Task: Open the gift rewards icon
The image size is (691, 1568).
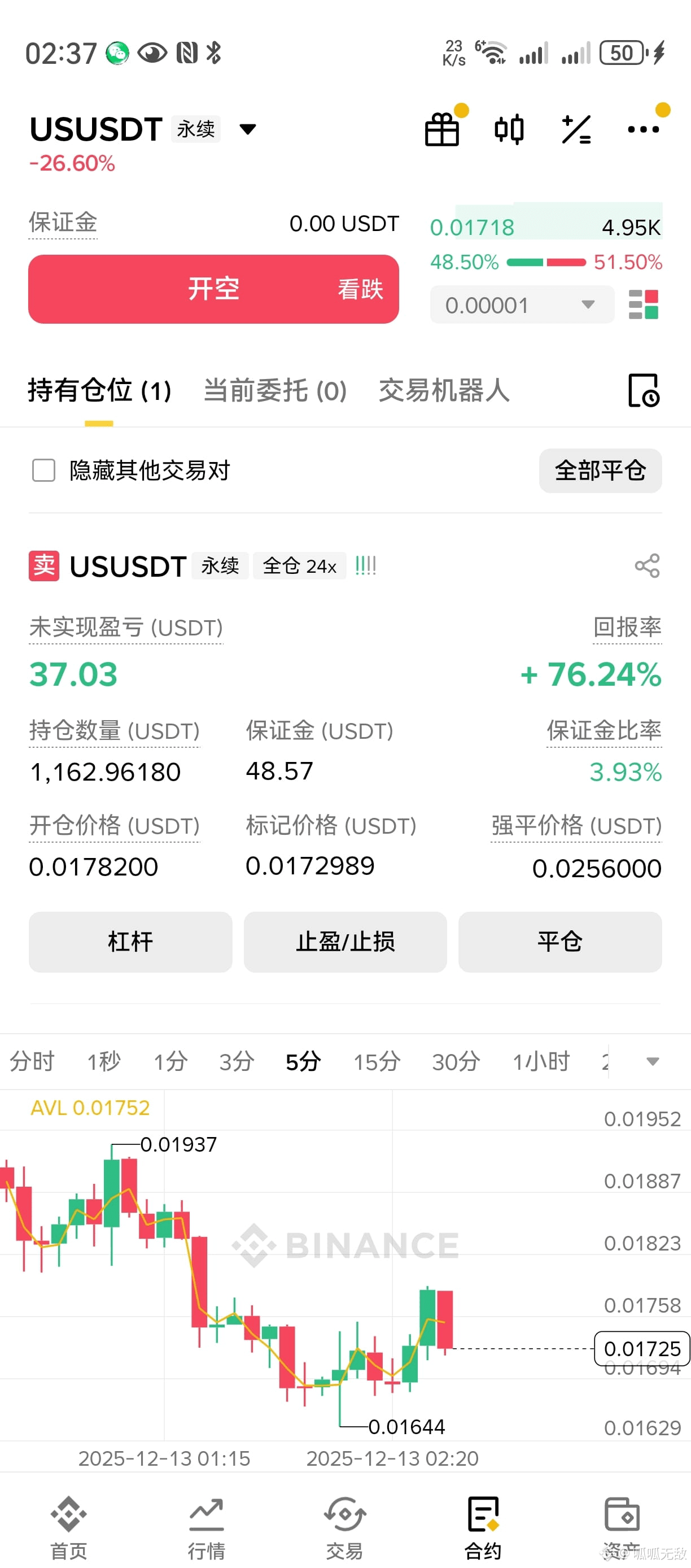Action: [x=442, y=129]
